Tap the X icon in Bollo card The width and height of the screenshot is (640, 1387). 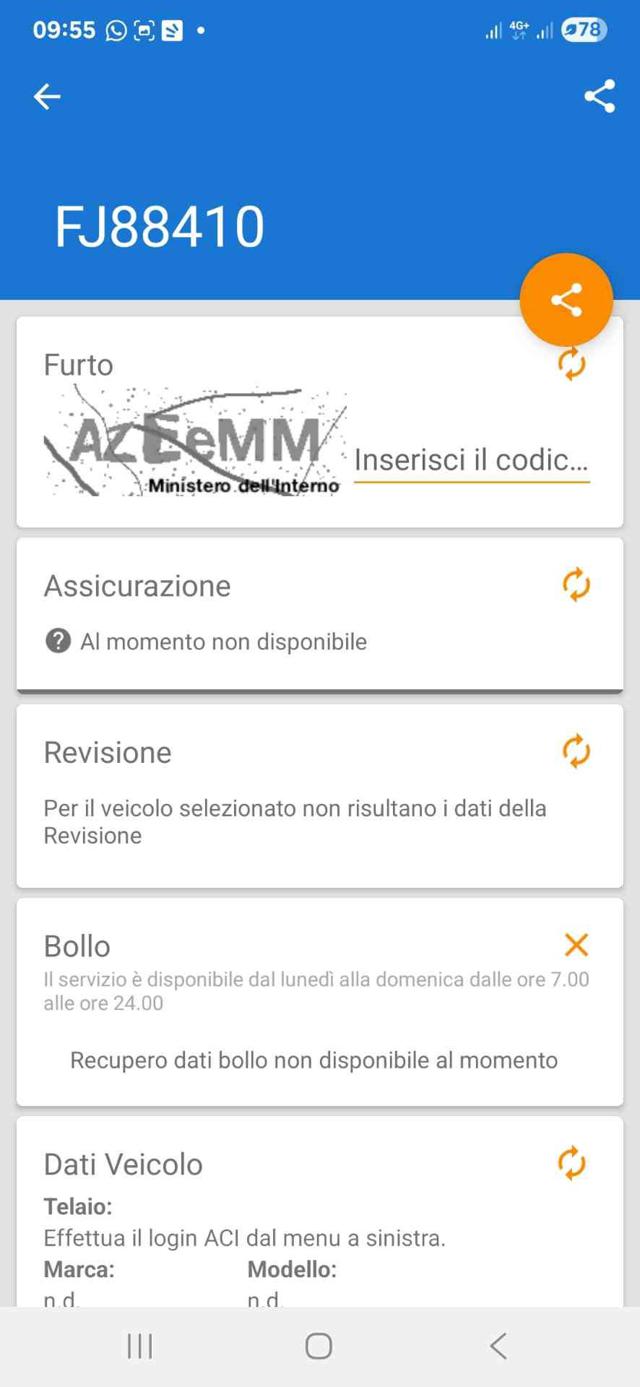tap(576, 945)
